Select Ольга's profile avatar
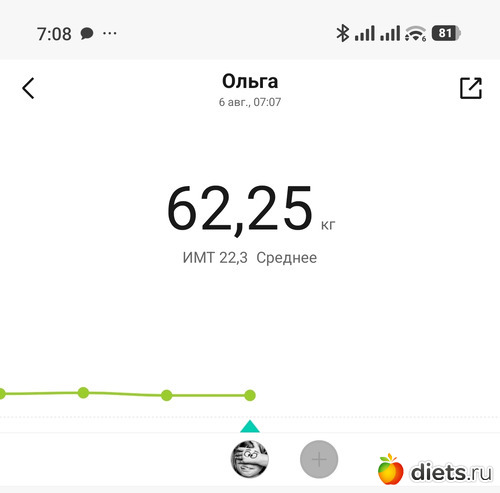The image size is (500, 493). (249, 459)
